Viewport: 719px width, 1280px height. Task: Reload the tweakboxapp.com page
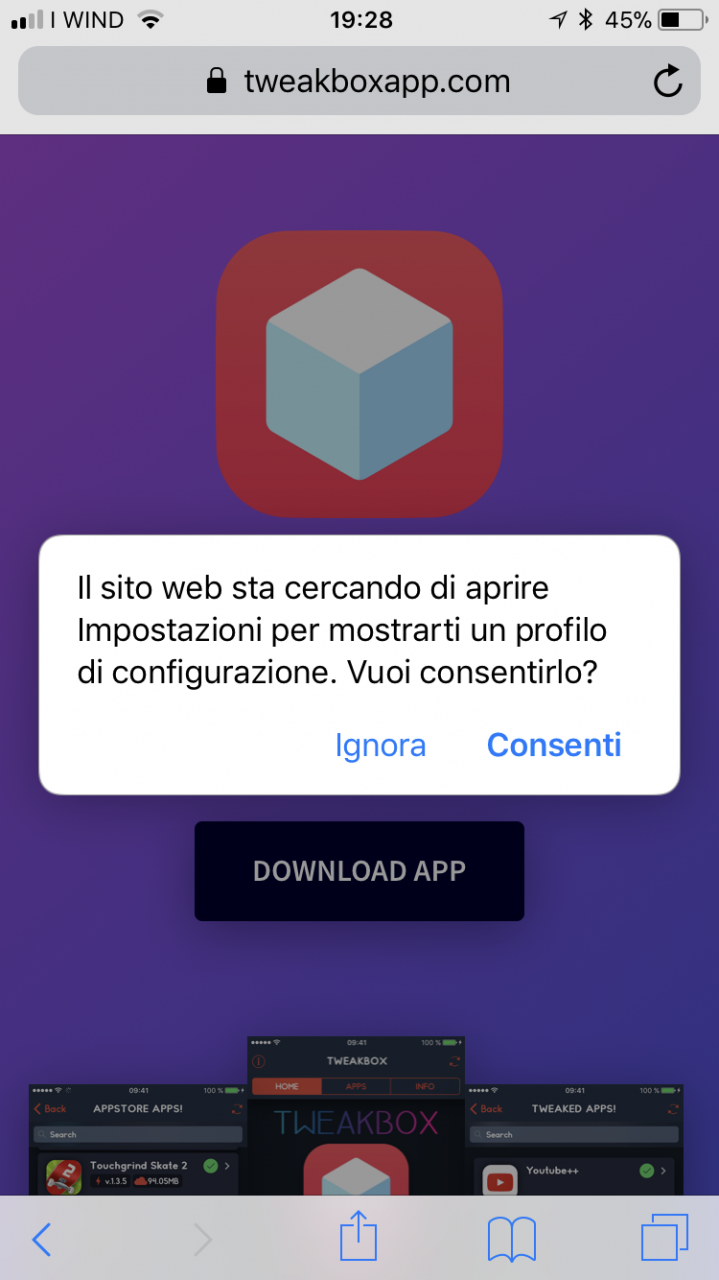(x=668, y=81)
